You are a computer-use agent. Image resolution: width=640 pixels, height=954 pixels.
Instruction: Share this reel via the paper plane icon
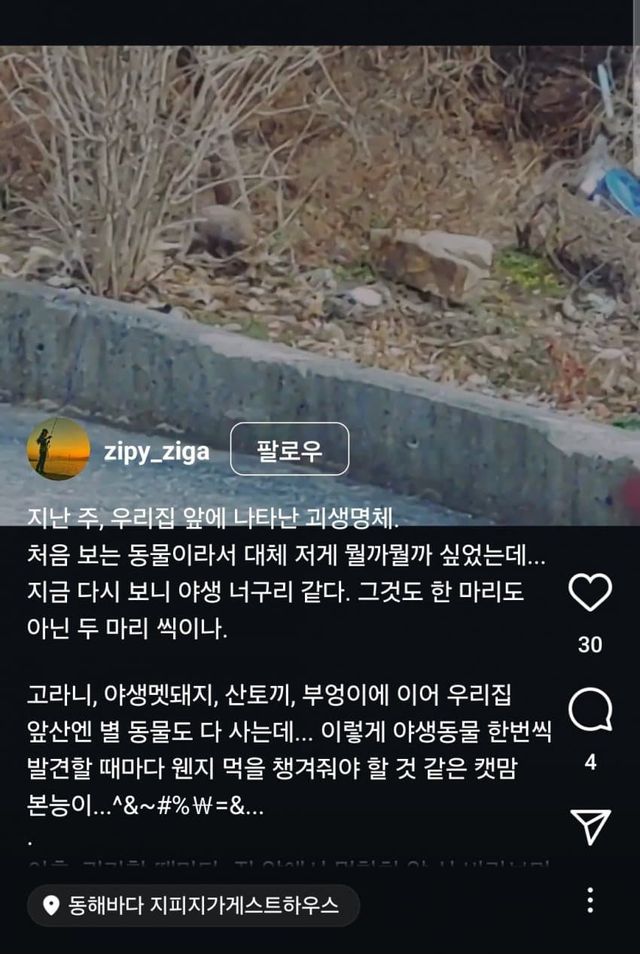click(590, 826)
